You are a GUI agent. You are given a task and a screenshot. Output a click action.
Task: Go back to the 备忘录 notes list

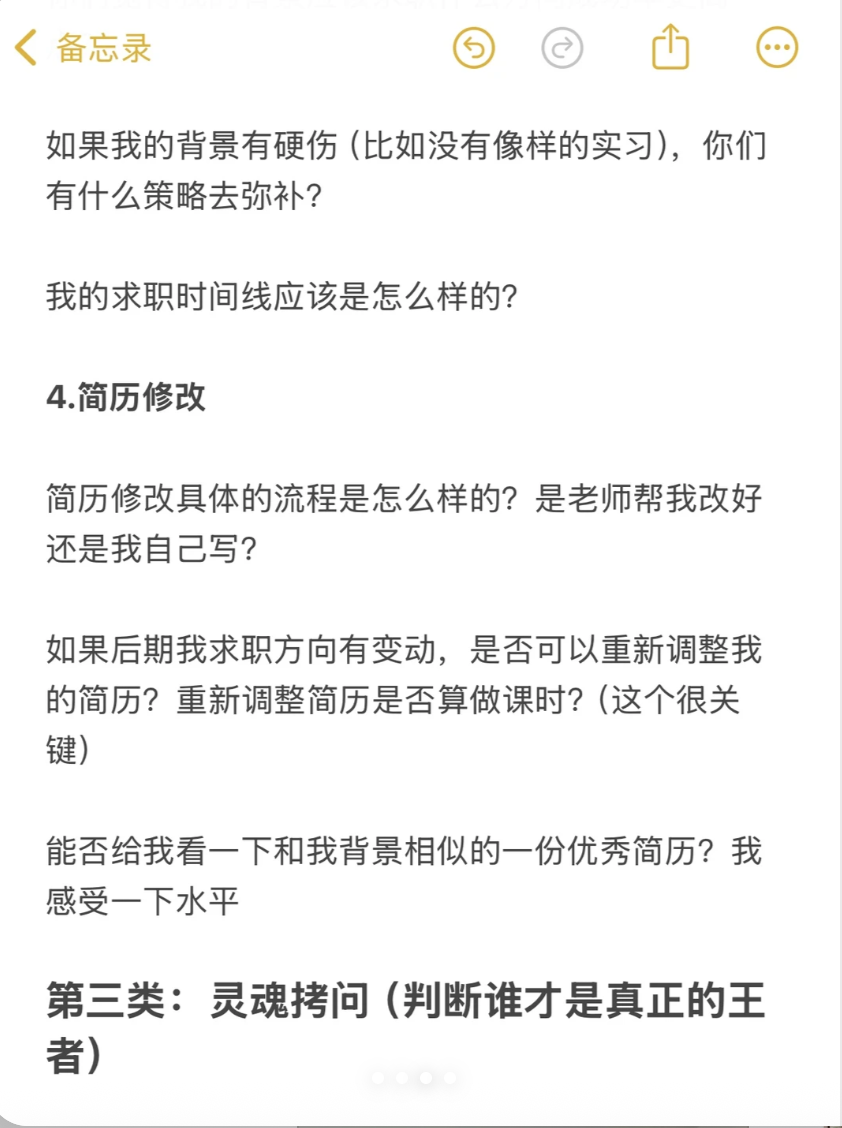[84, 48]
